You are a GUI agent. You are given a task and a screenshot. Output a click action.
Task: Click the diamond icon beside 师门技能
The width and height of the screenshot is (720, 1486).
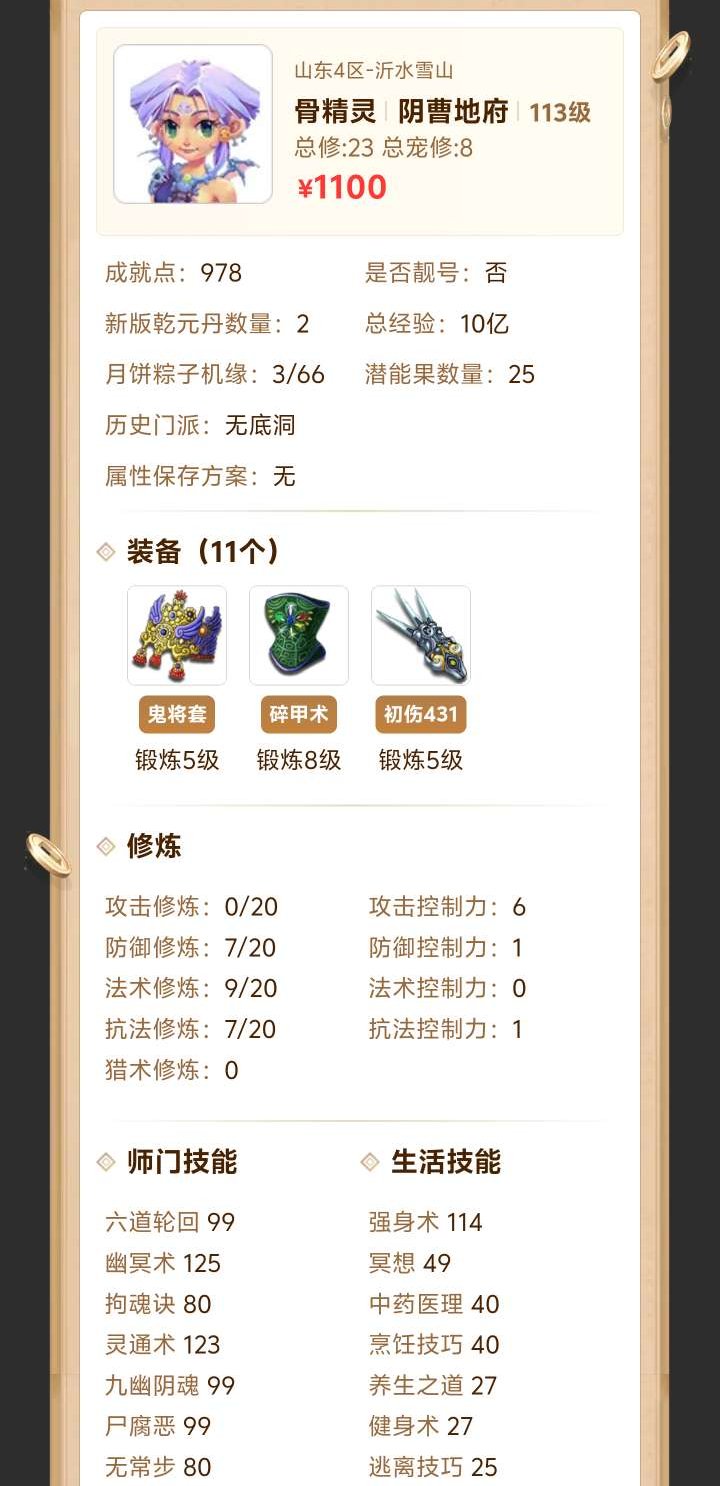(105, 1161)
